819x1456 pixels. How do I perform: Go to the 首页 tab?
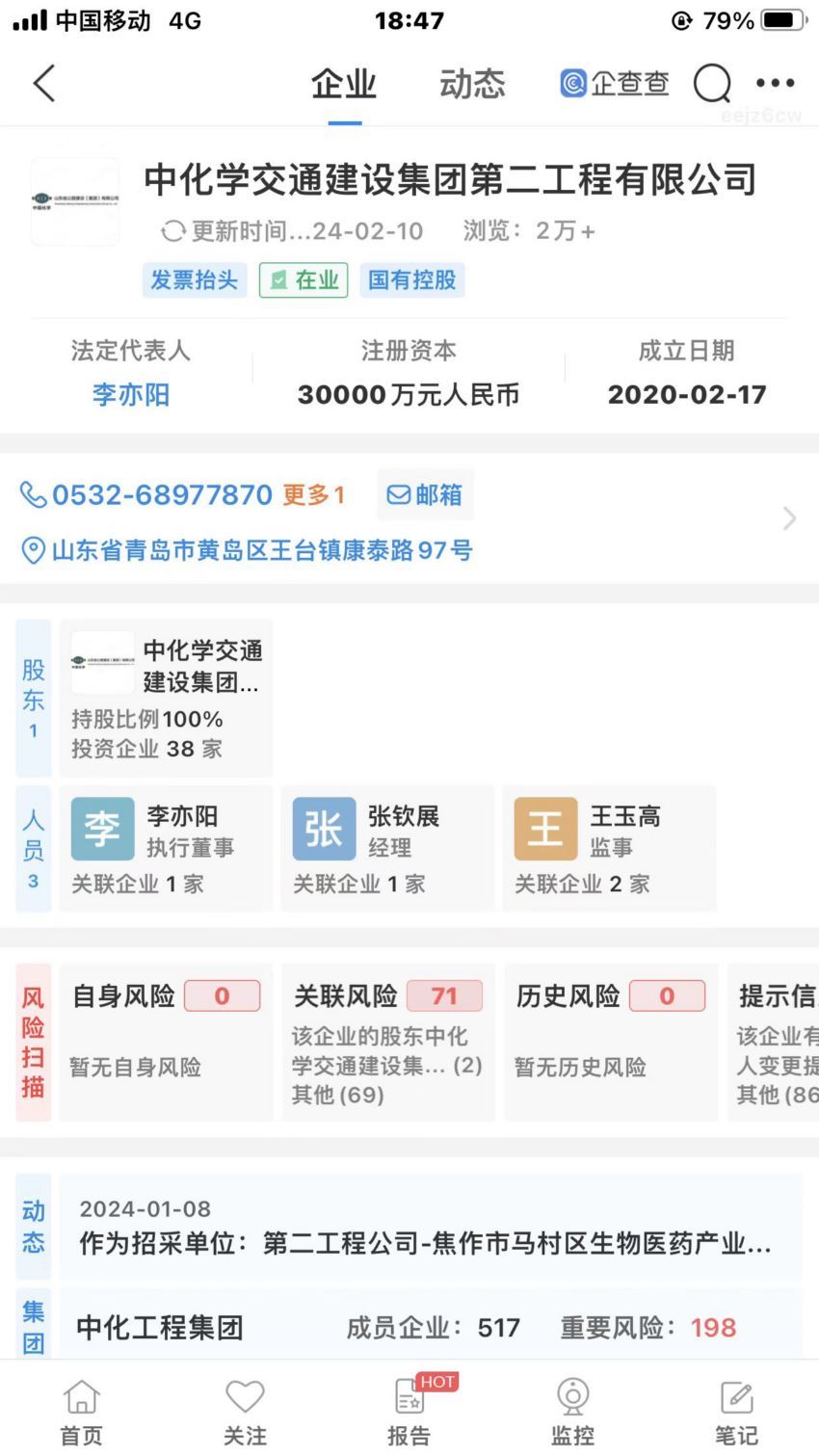[x=82, y=1411]
